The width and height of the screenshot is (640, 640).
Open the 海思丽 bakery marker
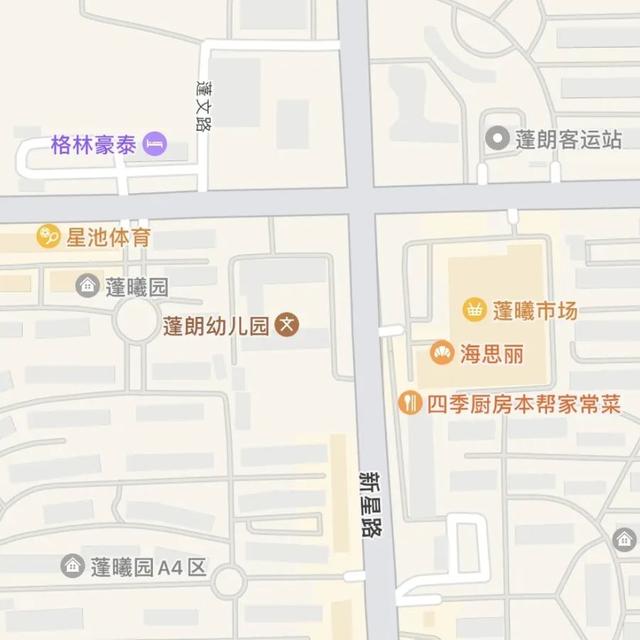coord(441,352)
